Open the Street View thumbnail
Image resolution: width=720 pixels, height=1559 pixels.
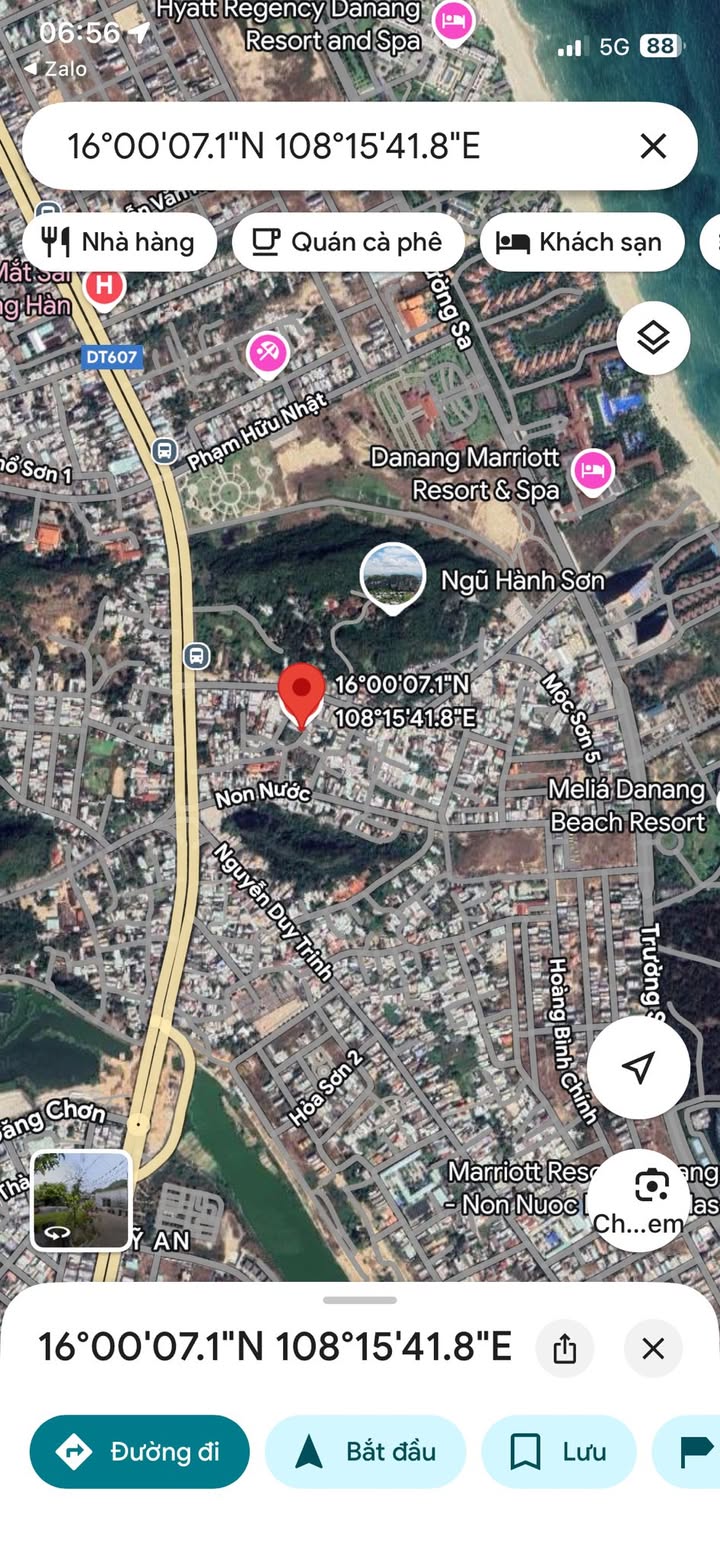(x=82, y=1200)
